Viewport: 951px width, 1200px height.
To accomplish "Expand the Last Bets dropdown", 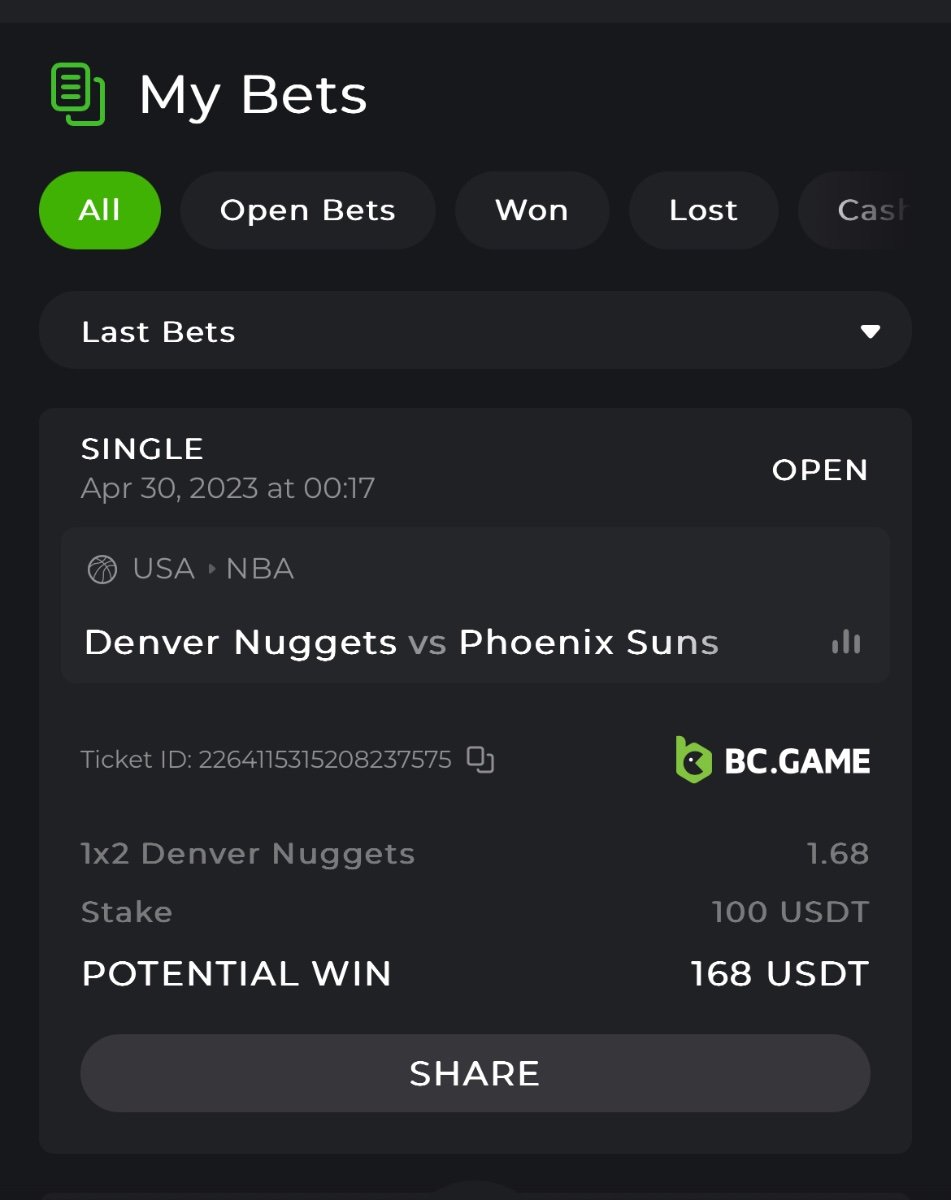I will click(475, 331).
